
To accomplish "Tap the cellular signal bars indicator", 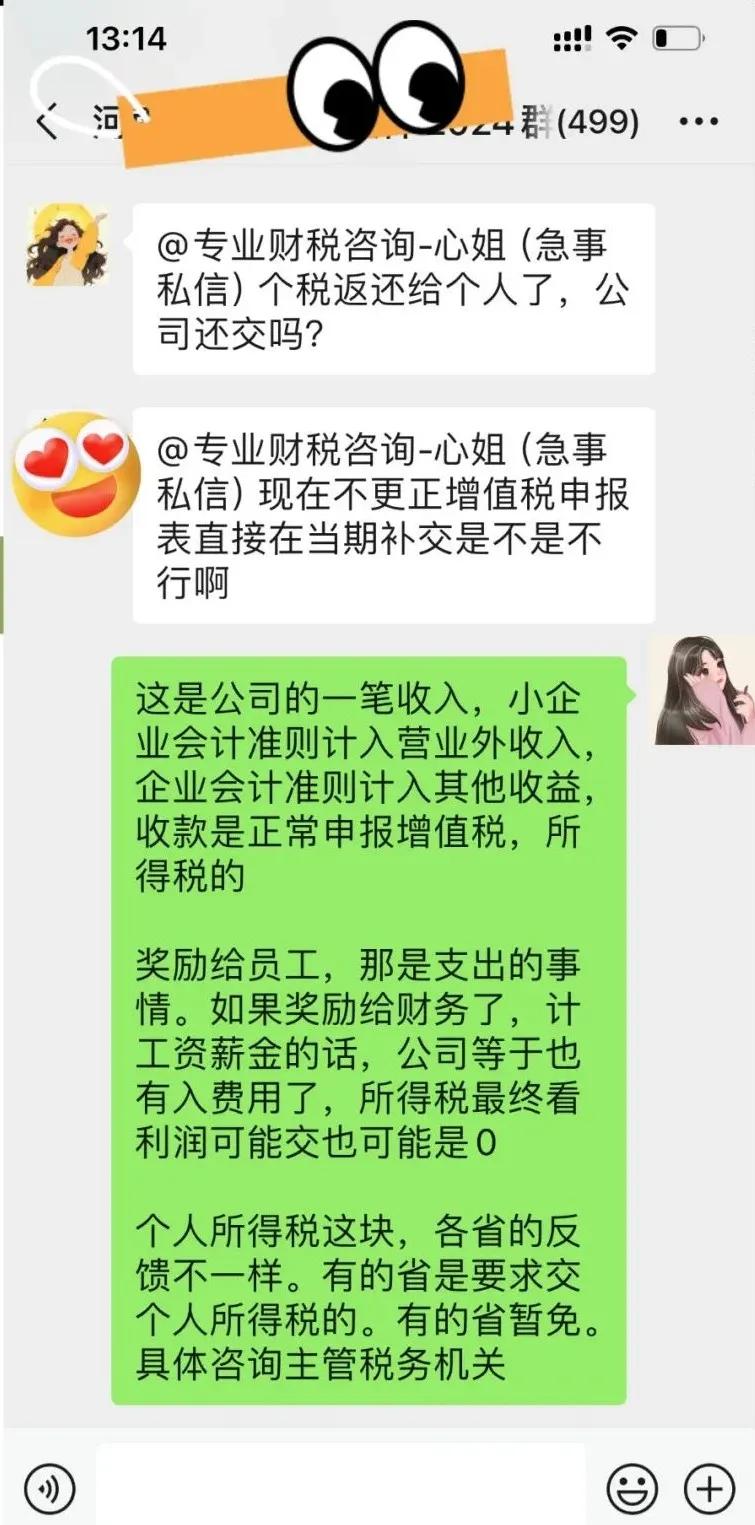I will pyautogui.click(x=571, y=38).
